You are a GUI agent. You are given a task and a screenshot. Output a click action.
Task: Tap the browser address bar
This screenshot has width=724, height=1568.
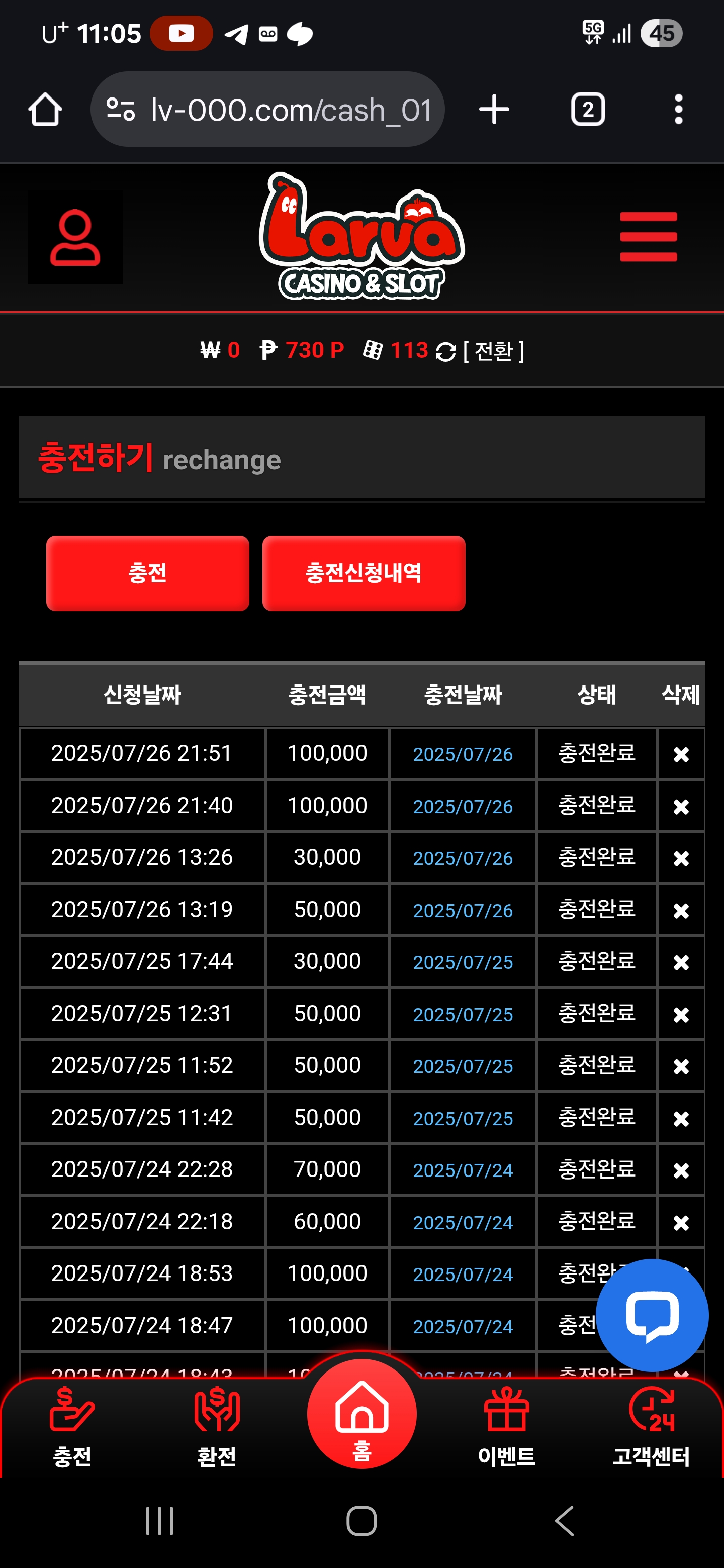click(x=267, y=110)
